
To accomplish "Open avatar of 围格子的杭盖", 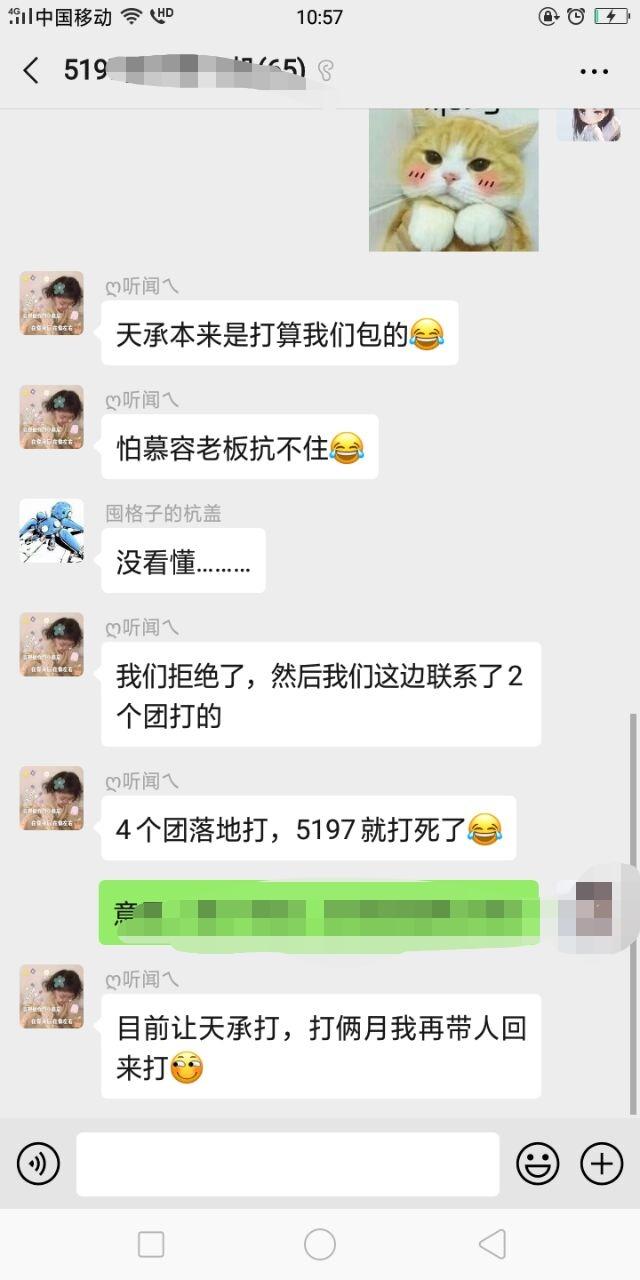I will pyautogui.click(x=51, y=530).
